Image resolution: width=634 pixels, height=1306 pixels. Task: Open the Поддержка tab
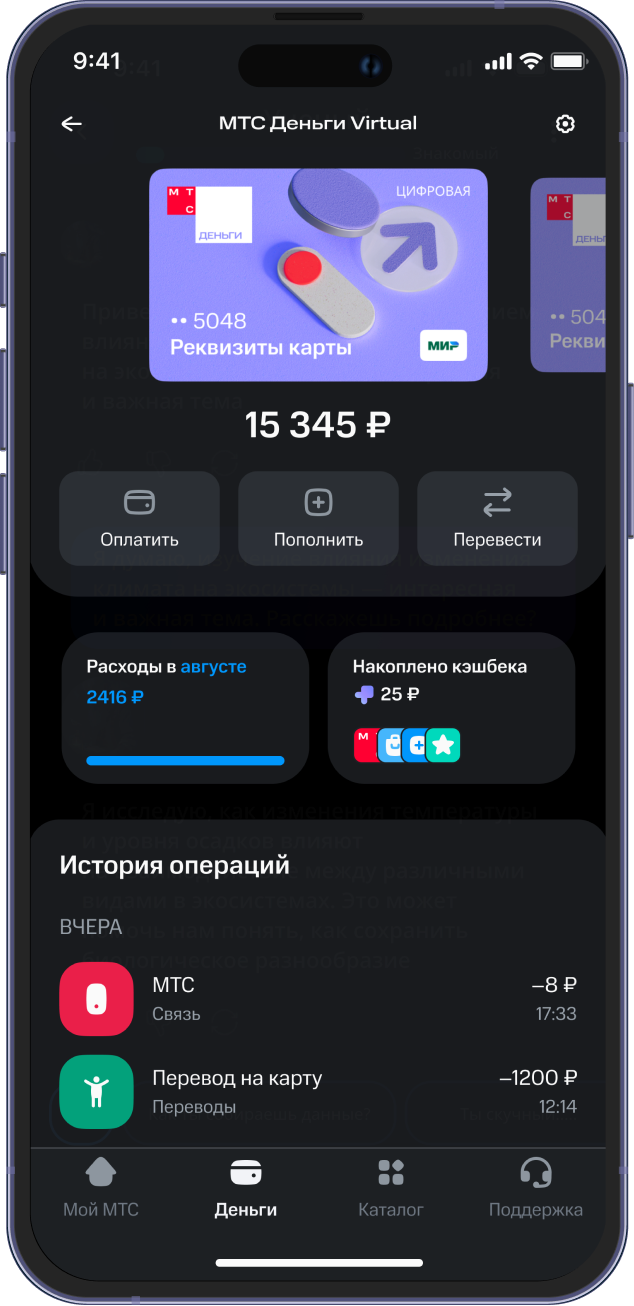[536, 1188]
